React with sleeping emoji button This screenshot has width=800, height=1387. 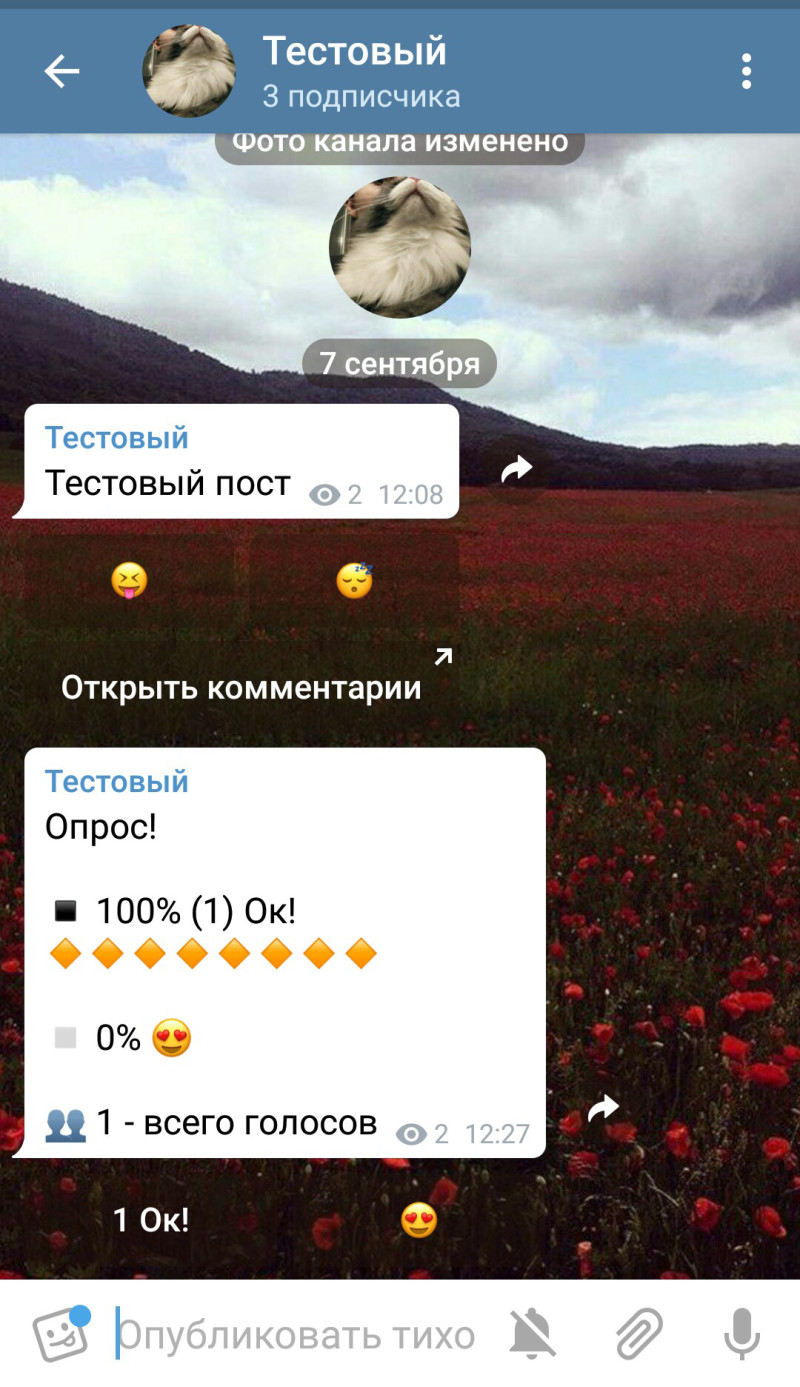355,581
